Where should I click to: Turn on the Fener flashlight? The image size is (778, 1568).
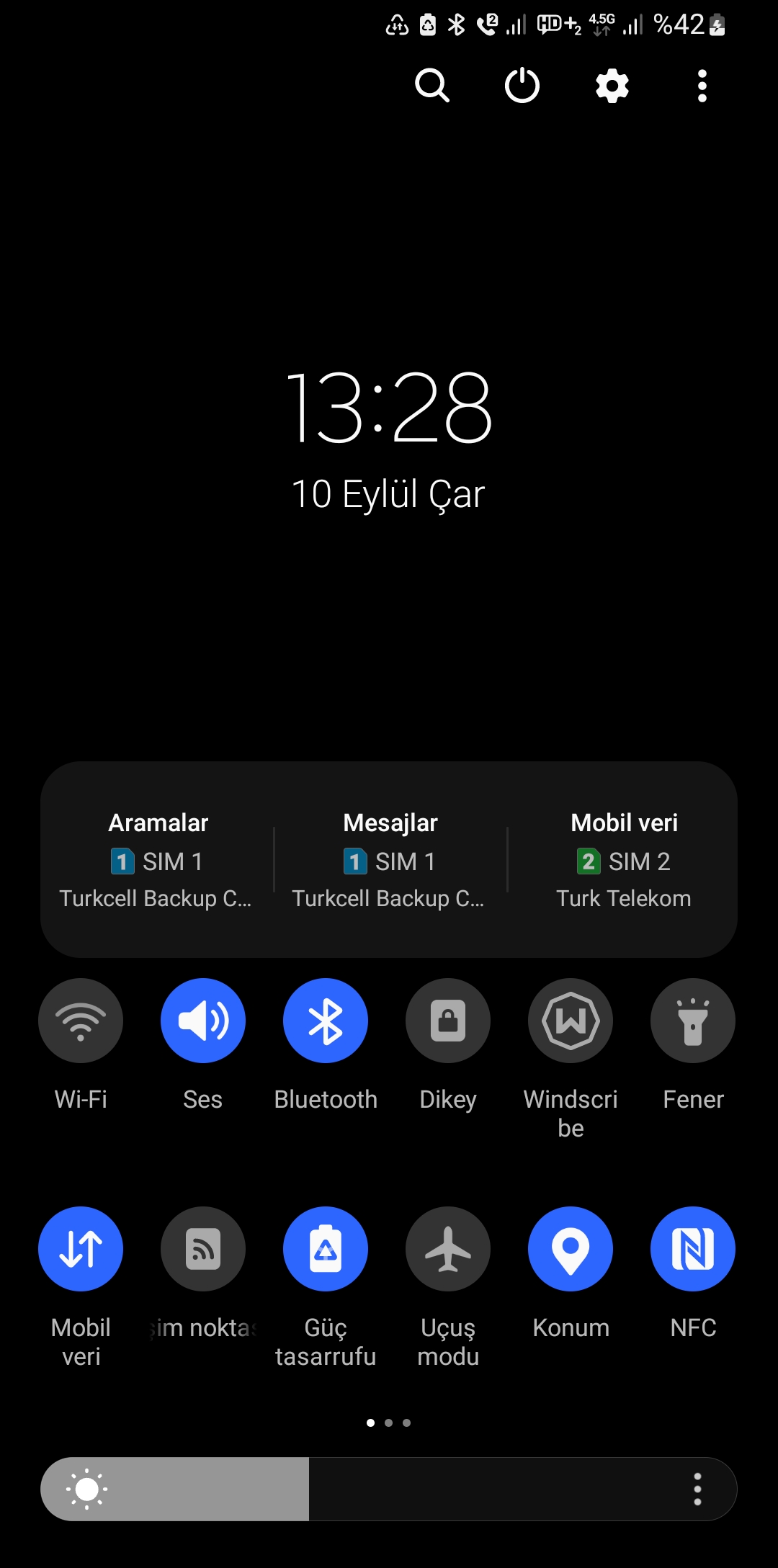[x=693, y=1021]
